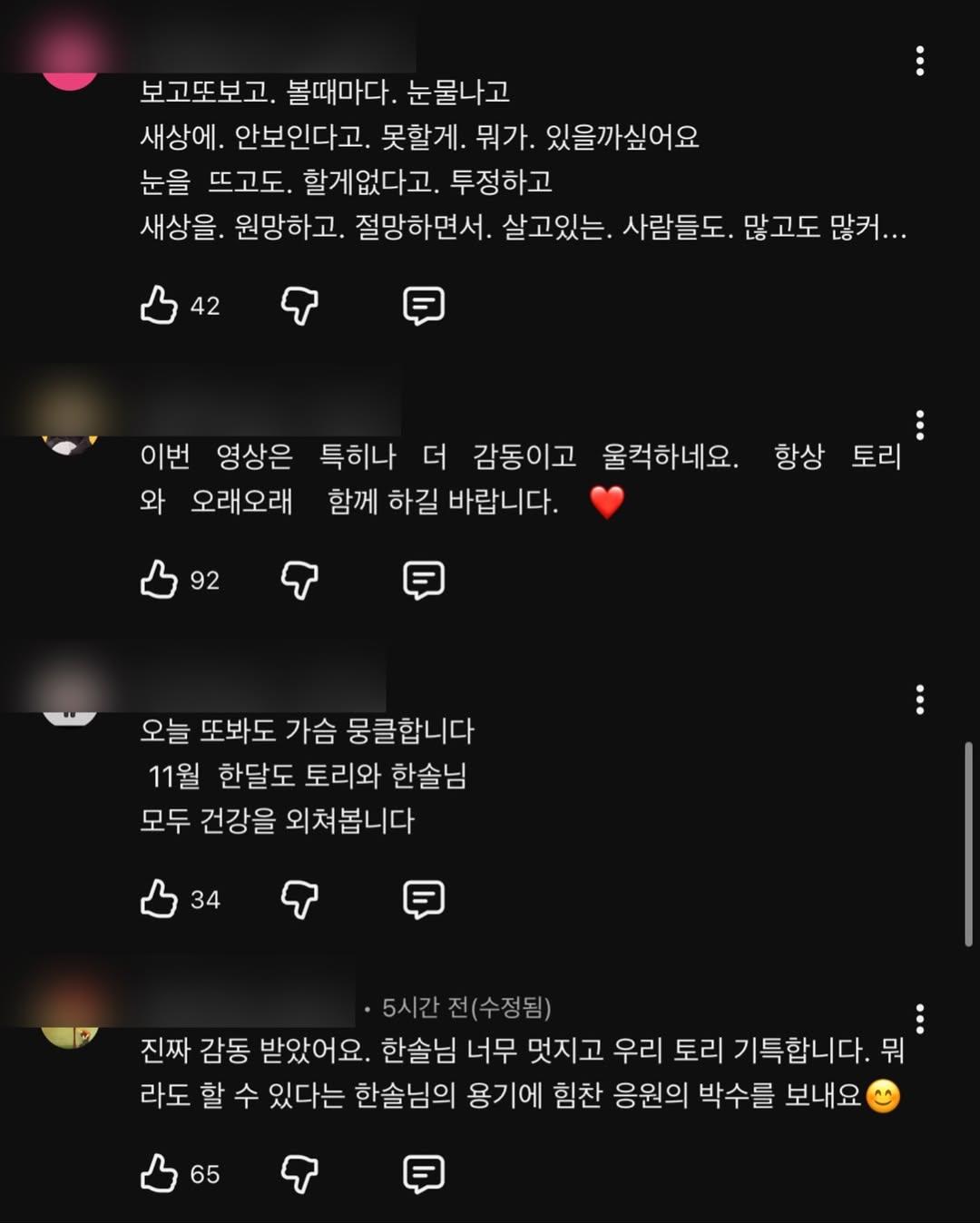Open the three-dot menu for the 오늘 또봐도 comment
This screenshot has height=1223, width=980.
point(920,700)
